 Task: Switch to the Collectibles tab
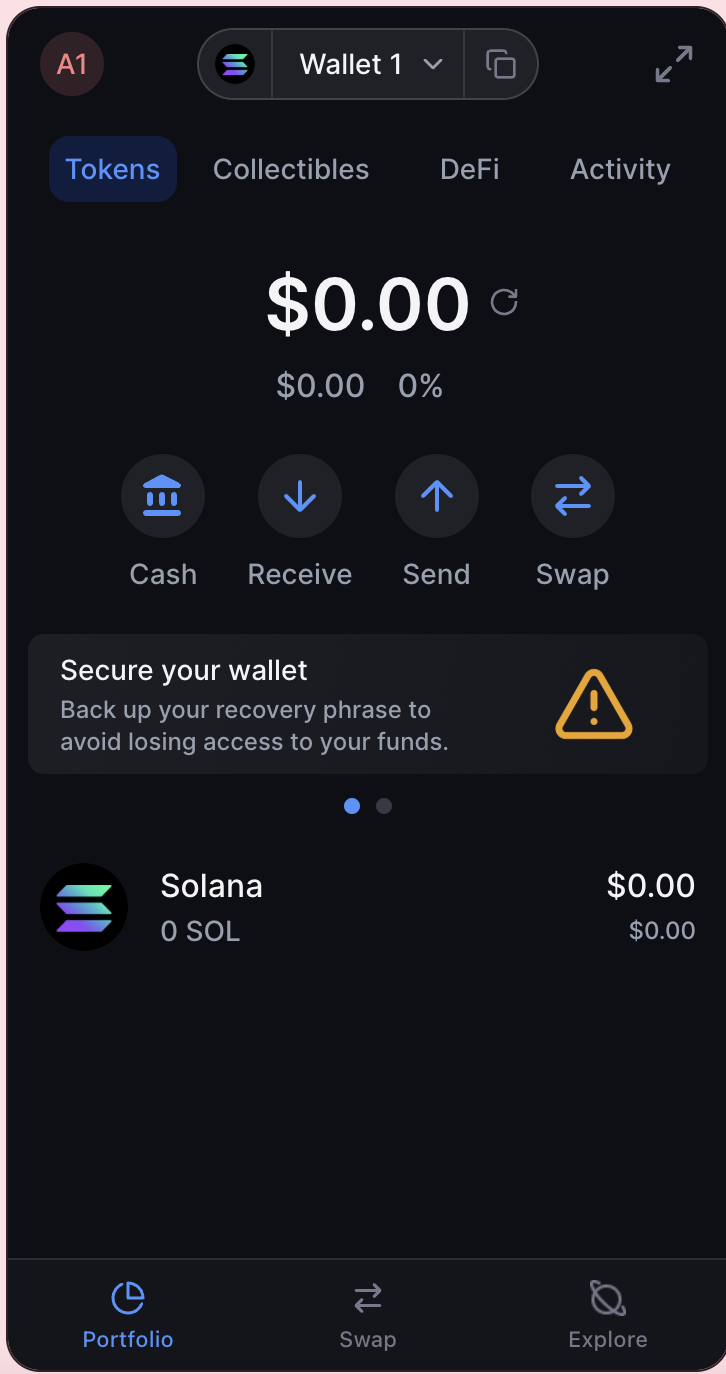(x=291, y=169)
